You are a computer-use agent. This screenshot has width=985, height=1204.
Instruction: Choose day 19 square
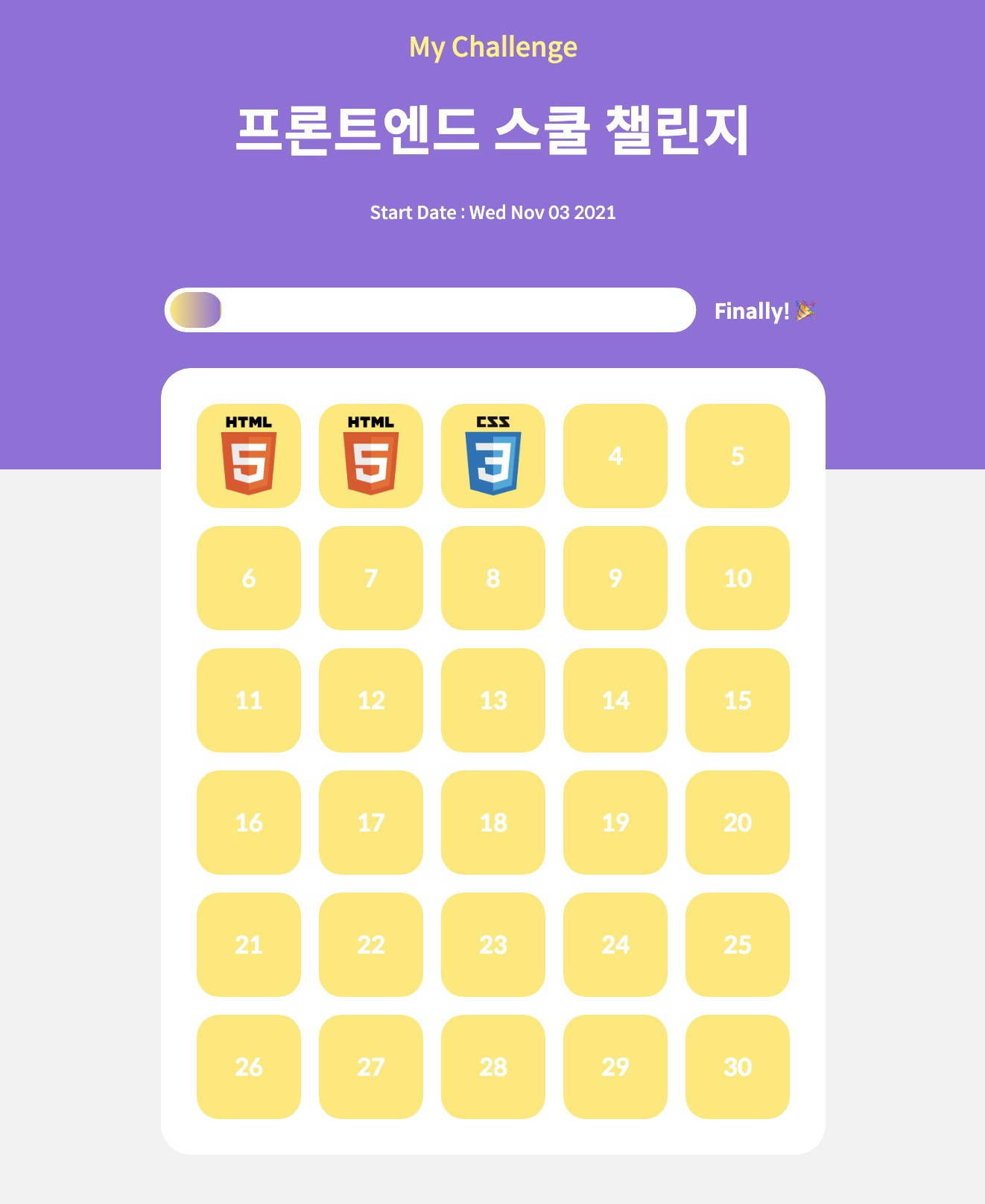tap(615, 823)
